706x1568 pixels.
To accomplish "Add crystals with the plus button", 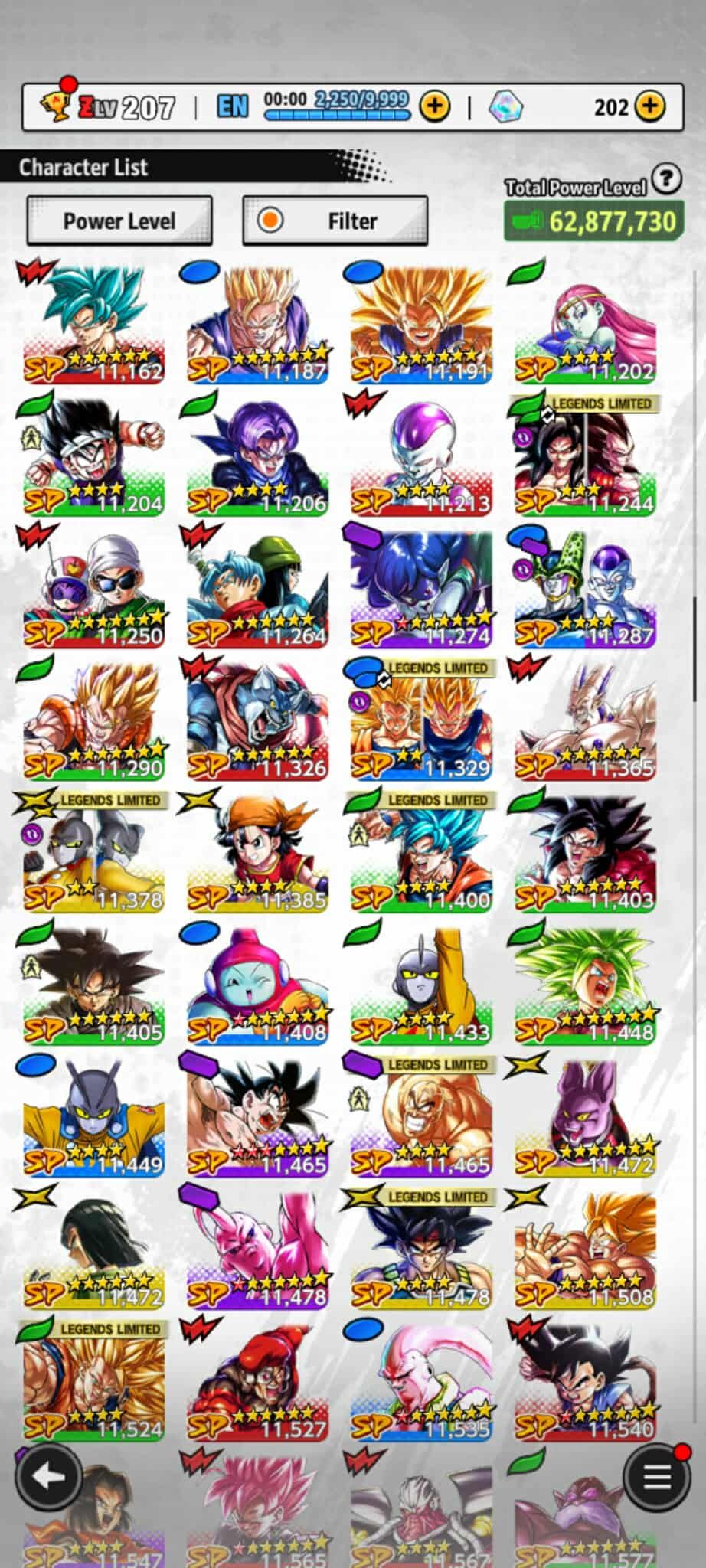I will pyautogui.click(x=650, y=106).
